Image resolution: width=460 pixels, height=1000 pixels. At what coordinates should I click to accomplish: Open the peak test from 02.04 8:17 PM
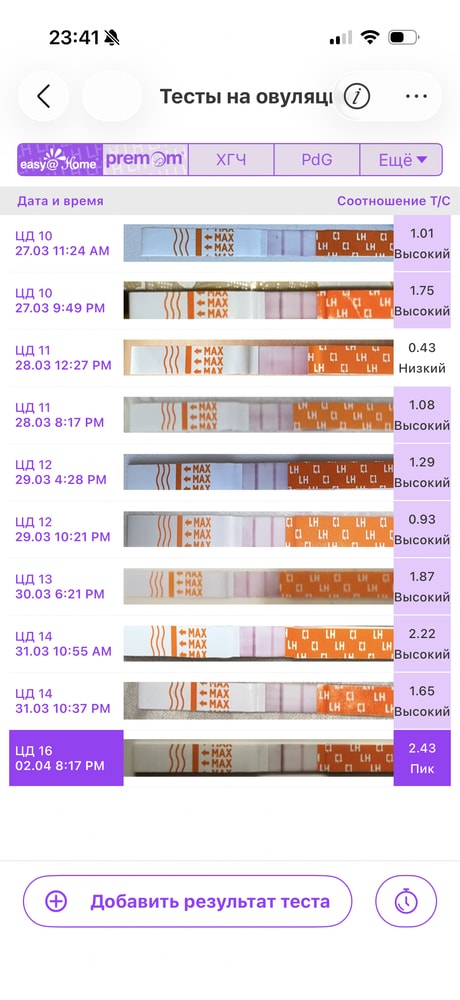coord(230,758)
